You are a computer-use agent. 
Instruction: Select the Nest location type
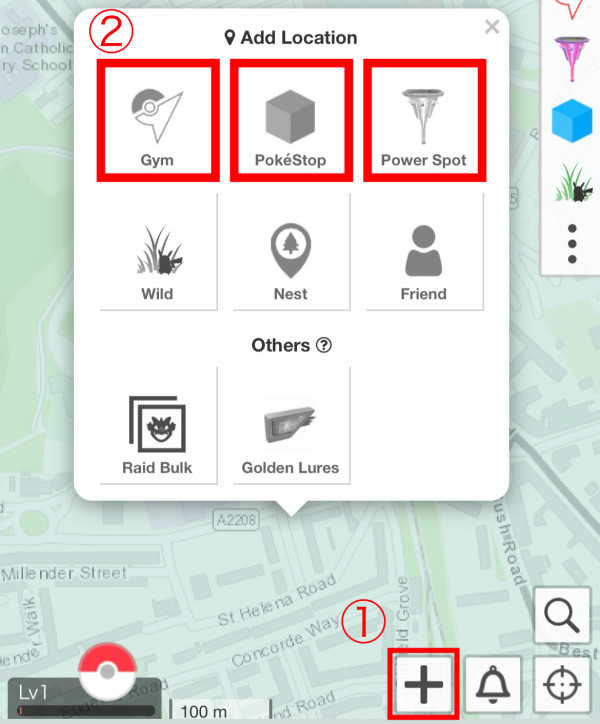291,253
